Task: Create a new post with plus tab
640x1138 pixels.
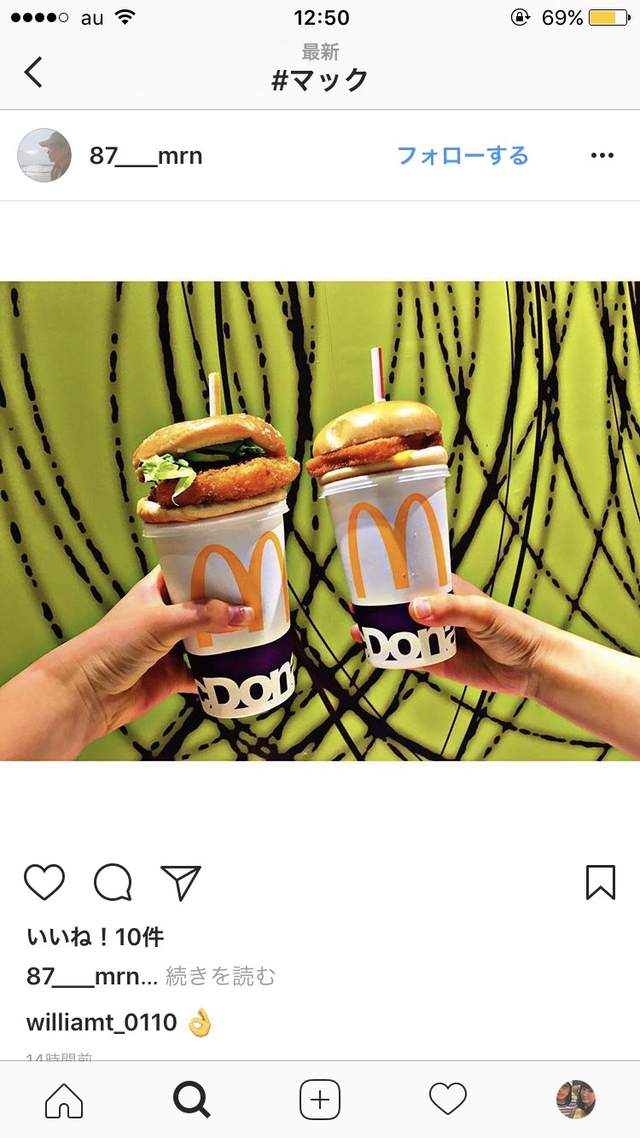Action: tap(320, 1100)
